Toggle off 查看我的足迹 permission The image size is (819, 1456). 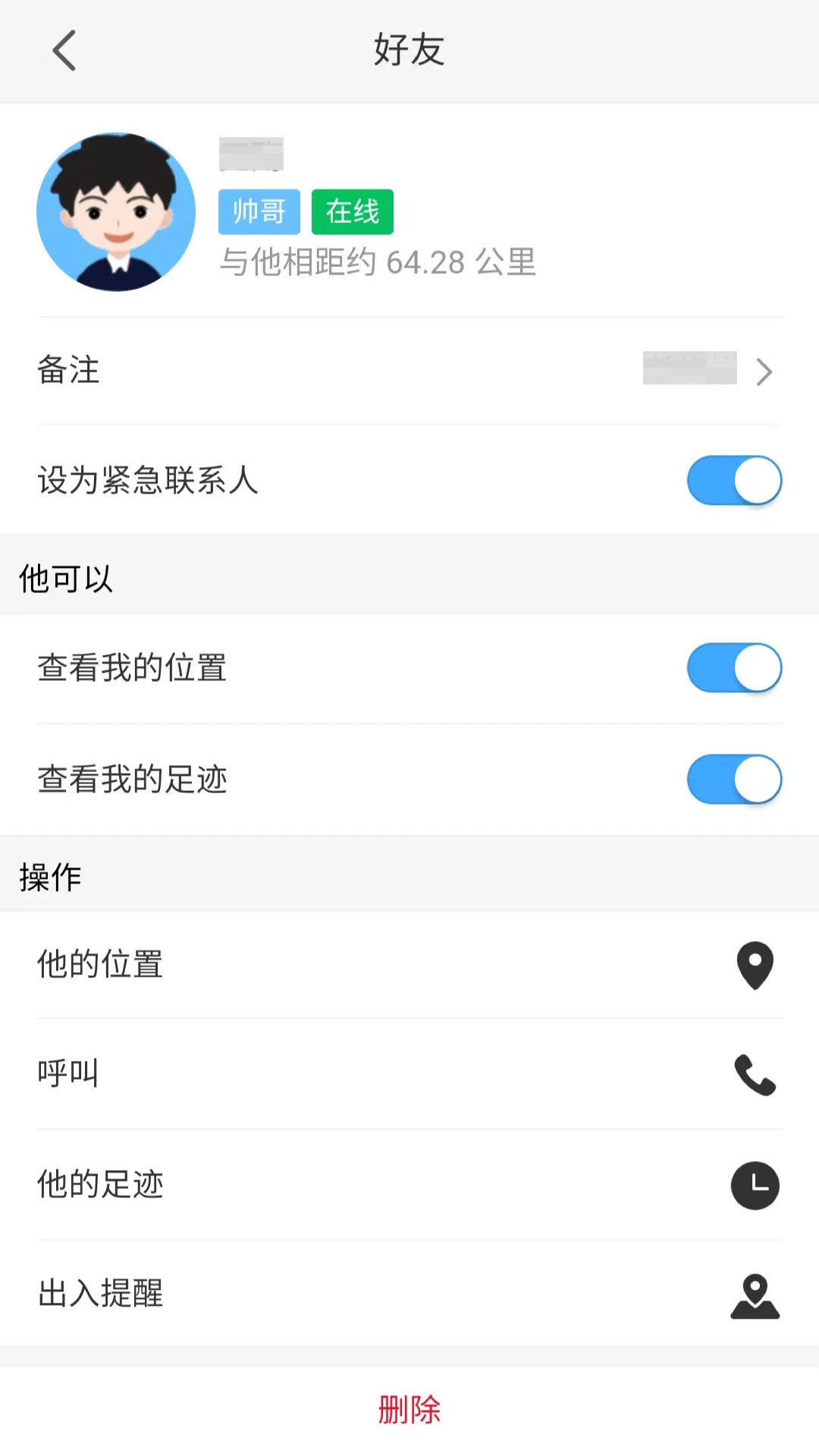tap(733, 779)
